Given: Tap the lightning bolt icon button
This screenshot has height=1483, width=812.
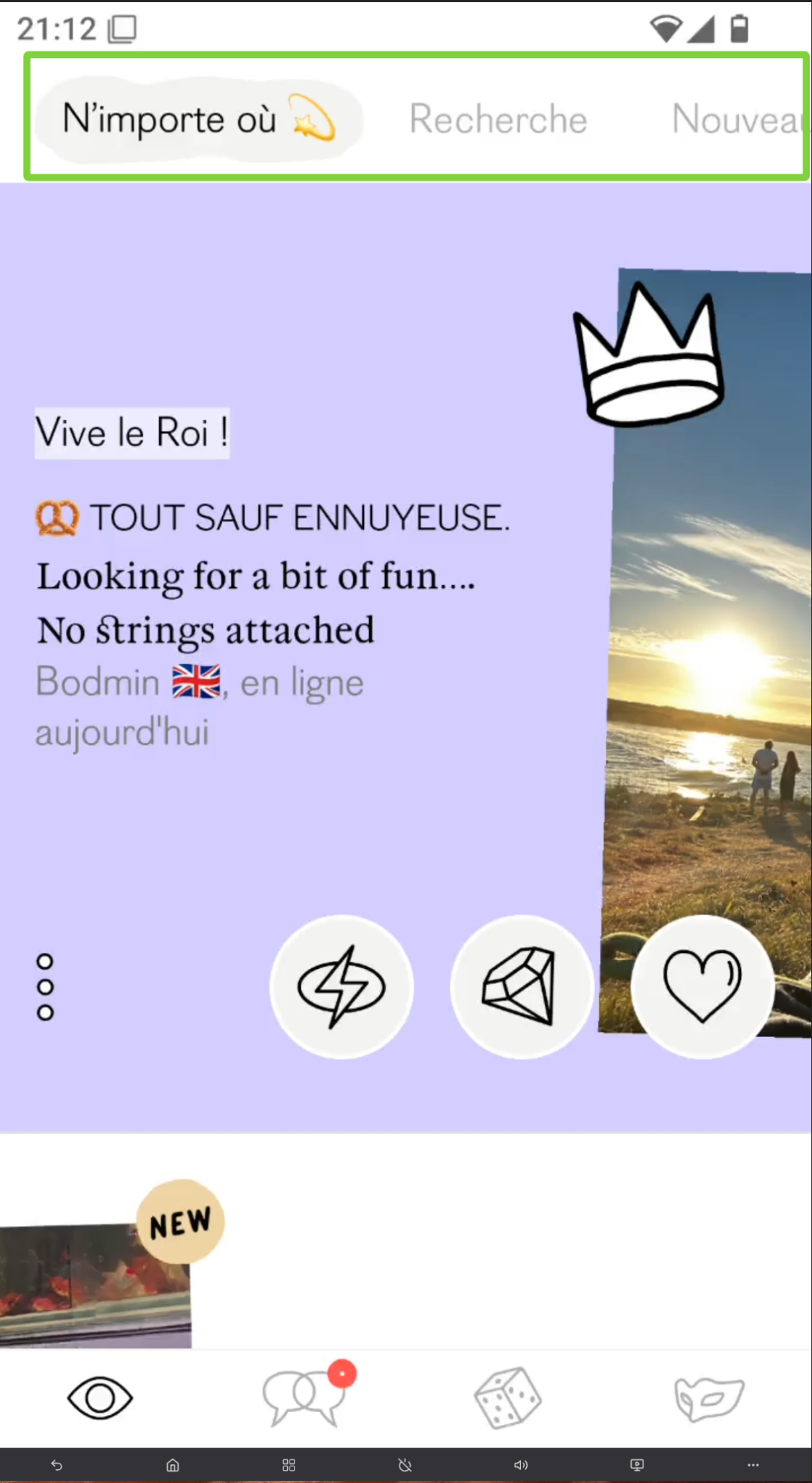Looking at the screenshot, I should 342,986.
